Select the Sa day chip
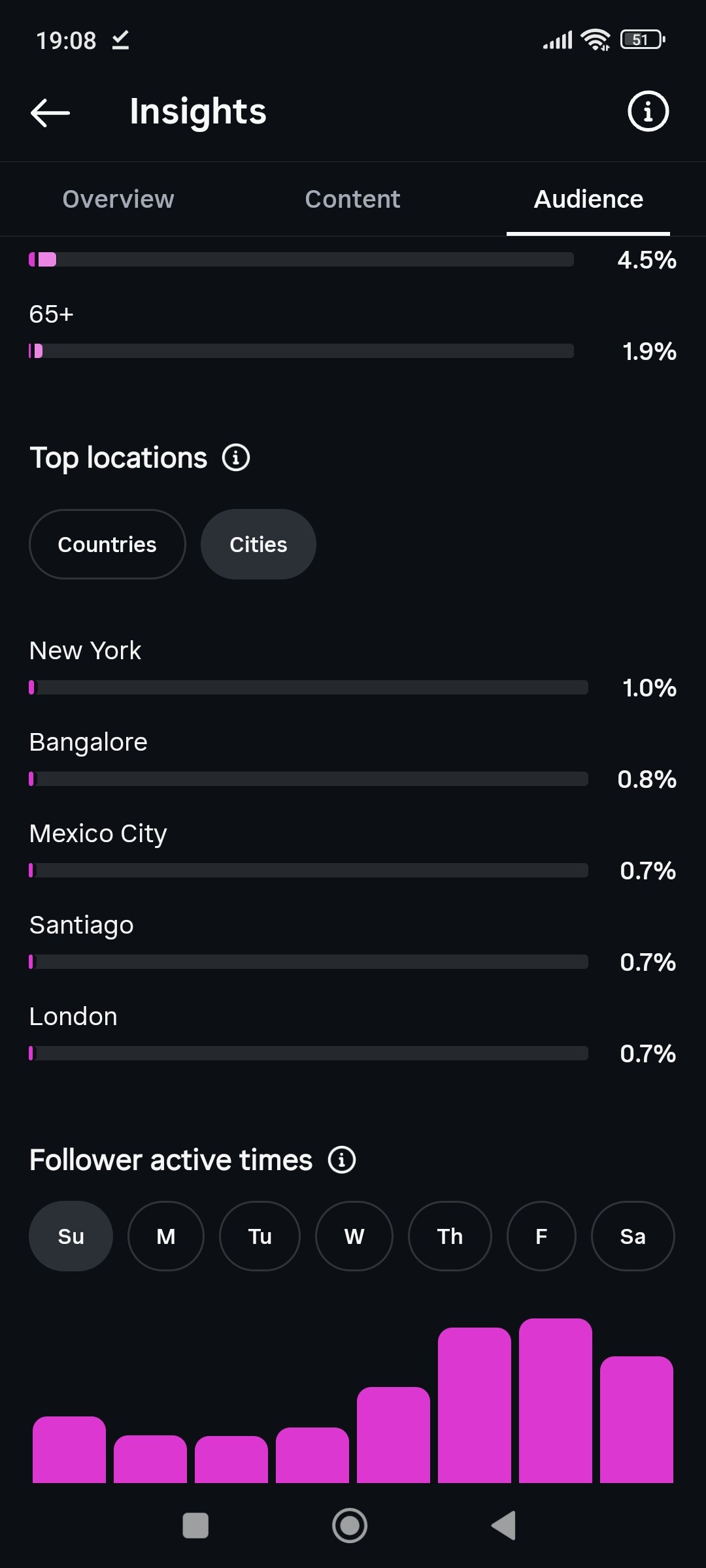 point(633,1236)
